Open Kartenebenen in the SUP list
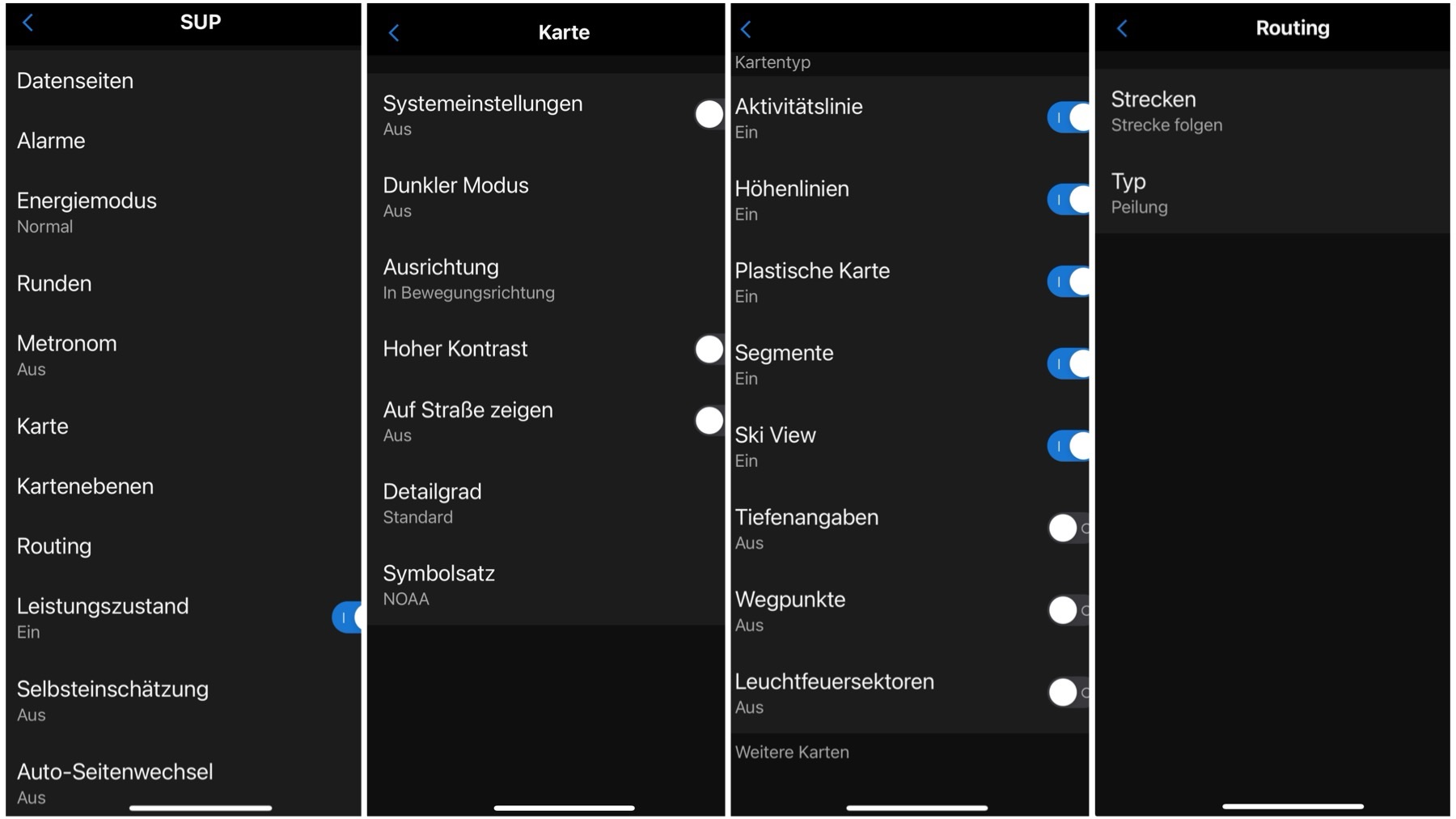Image resolution: width=1456 pixels, height=819 pixels. pos(85,486)
